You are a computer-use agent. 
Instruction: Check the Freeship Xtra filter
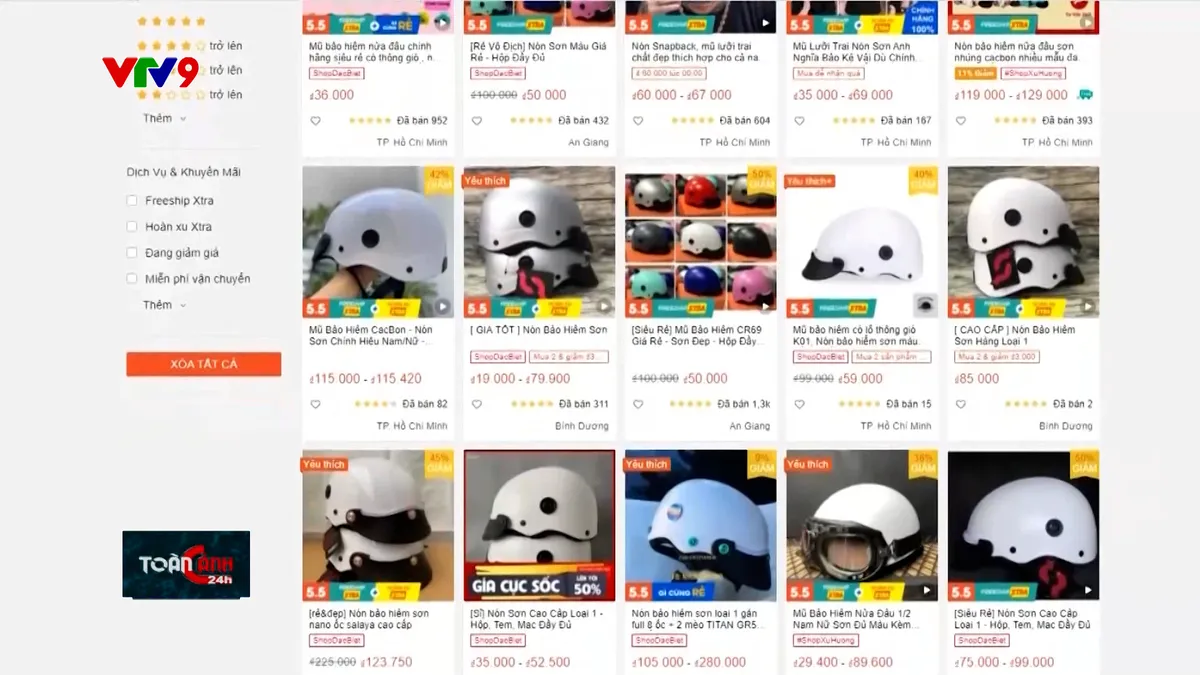[132, 201]
